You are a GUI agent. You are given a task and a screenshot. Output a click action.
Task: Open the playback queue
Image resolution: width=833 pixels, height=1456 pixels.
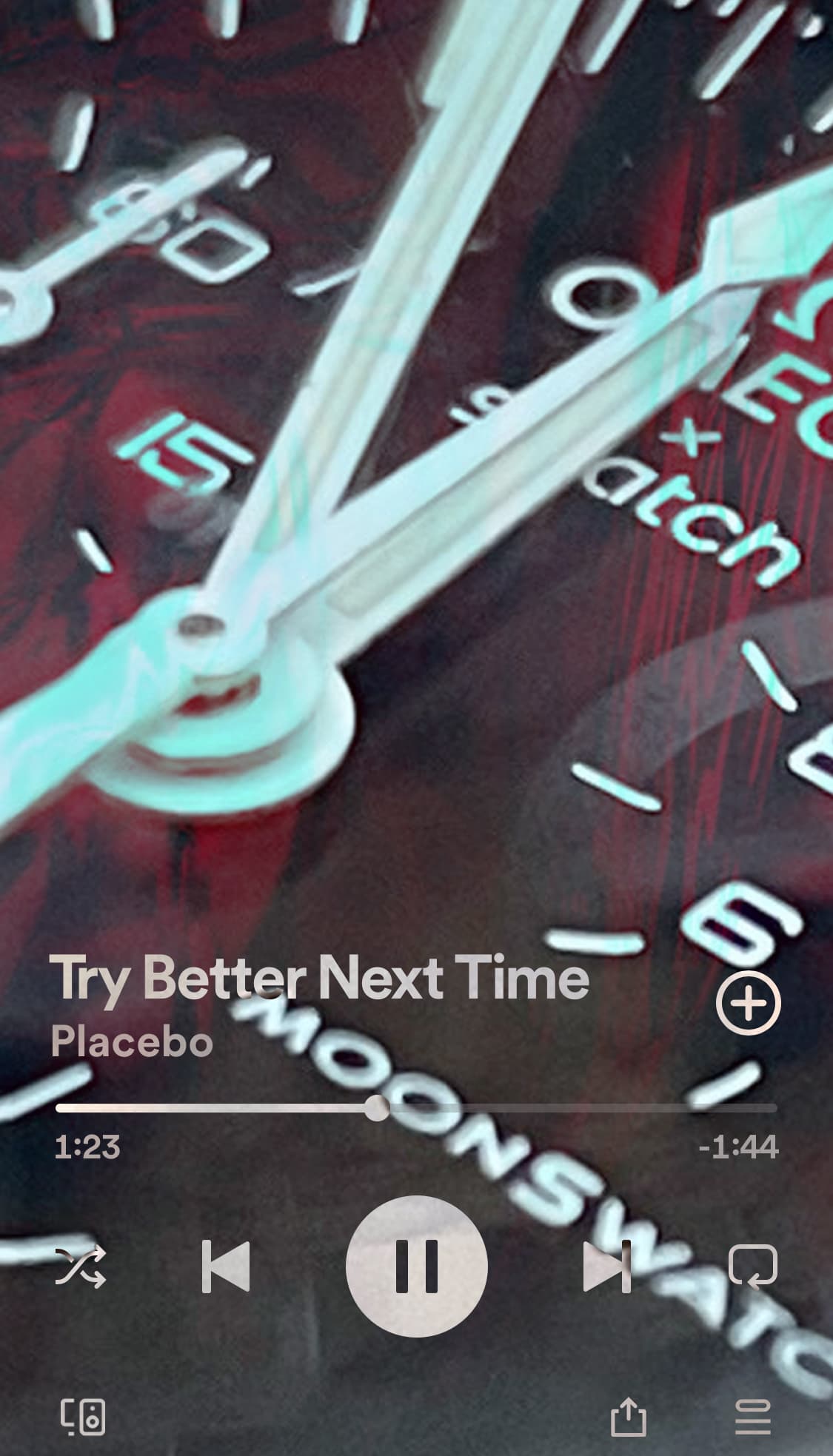[753, 1417]
